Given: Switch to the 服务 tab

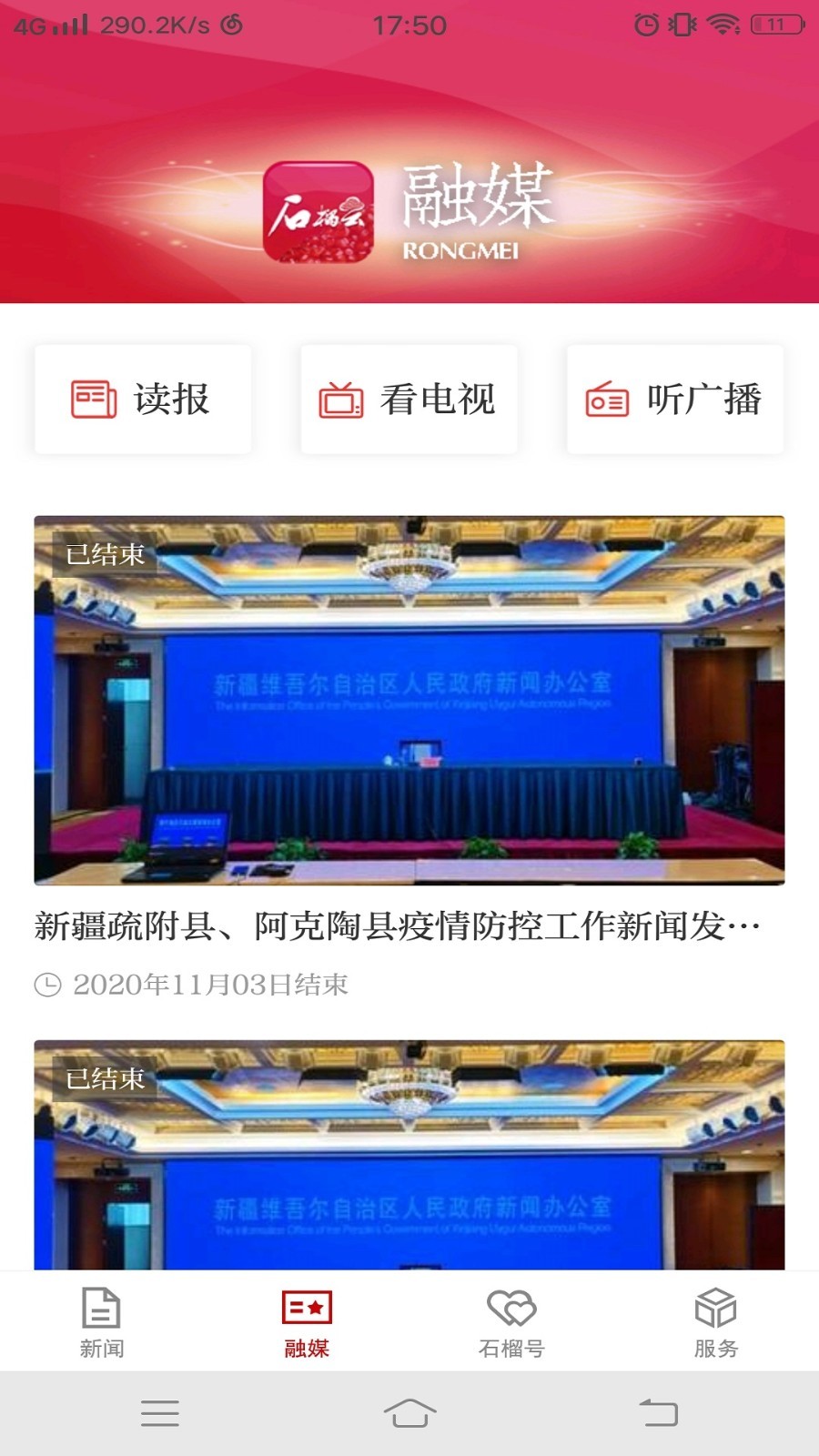Looking at the screenshot, I should [716, 1323].
